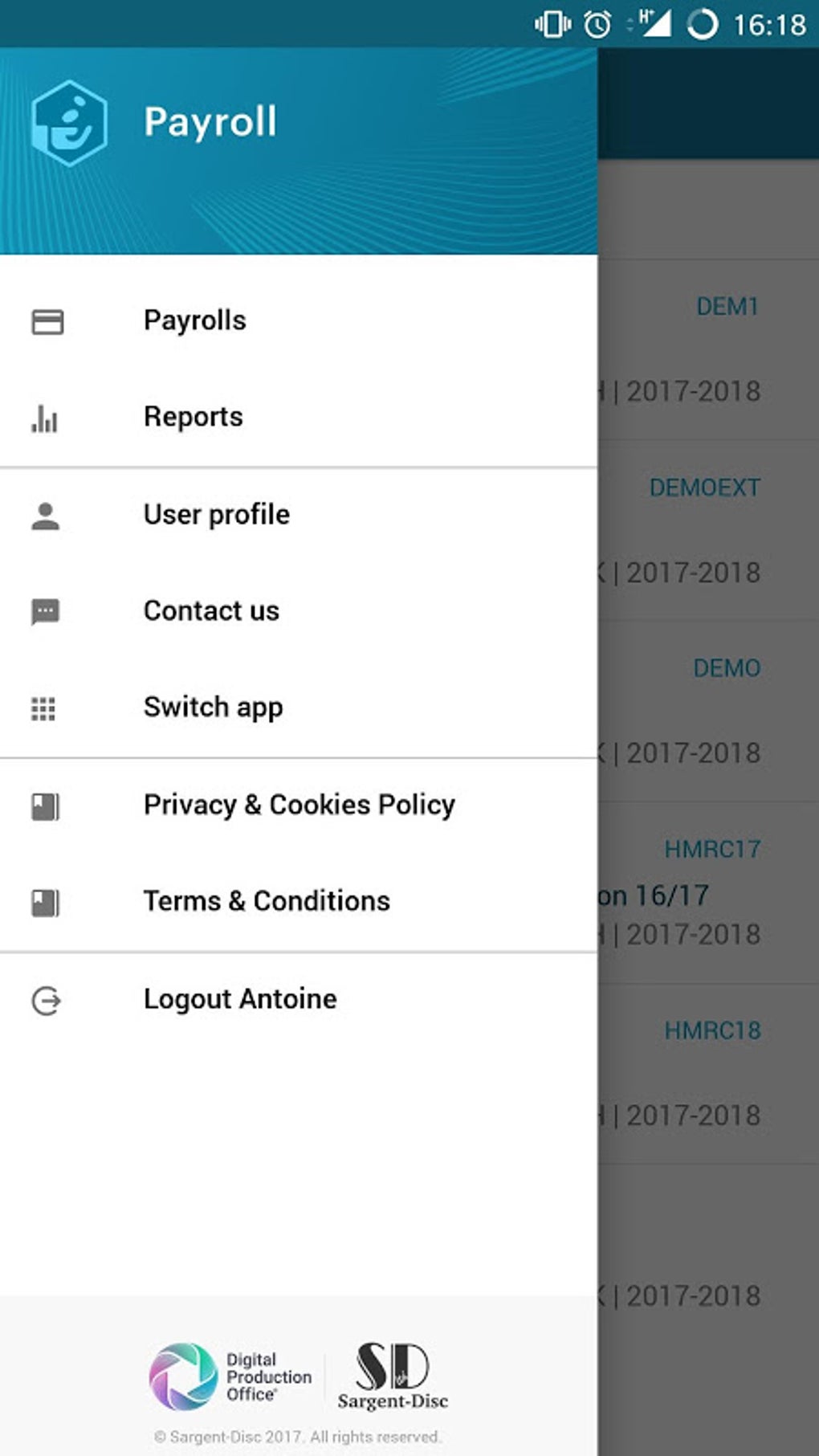This screenshot has height=1456, width=819.
Task: Click the Switch app grid icon
Action: point(44,710)
